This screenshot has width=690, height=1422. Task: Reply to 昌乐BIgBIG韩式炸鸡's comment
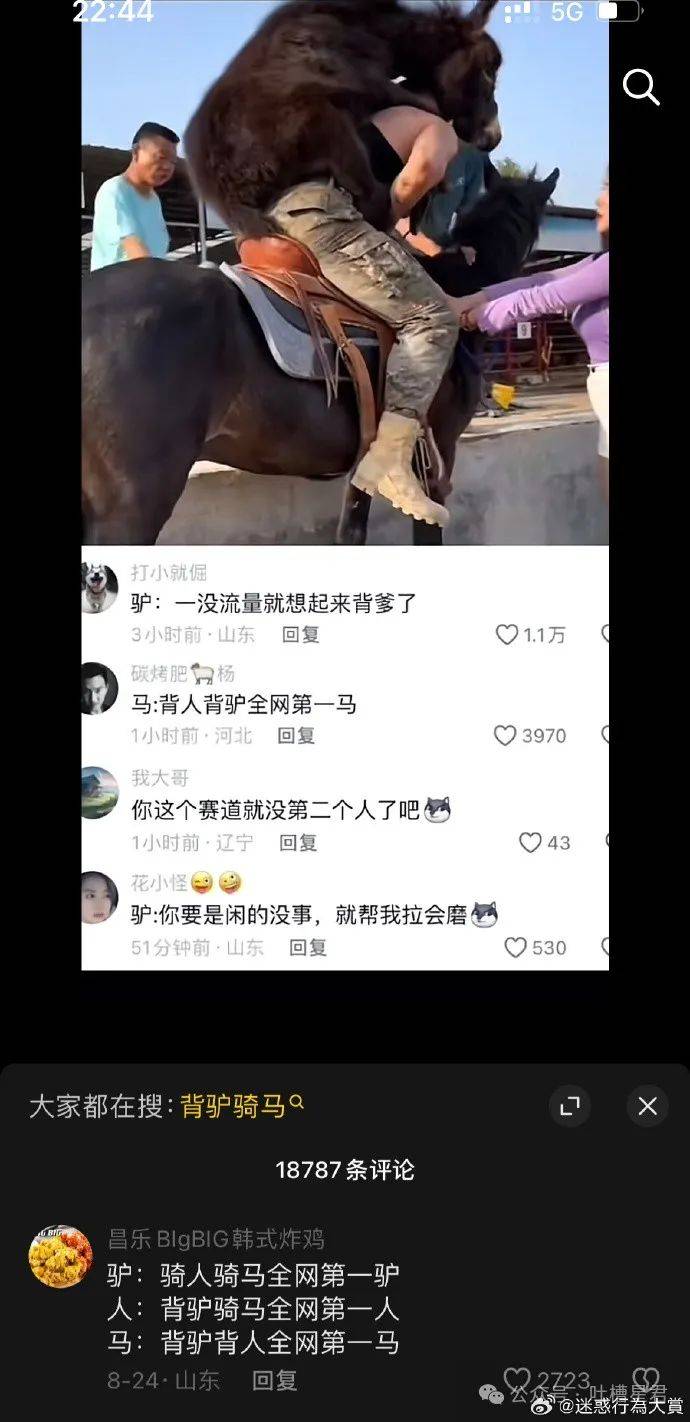point(274,1381)
